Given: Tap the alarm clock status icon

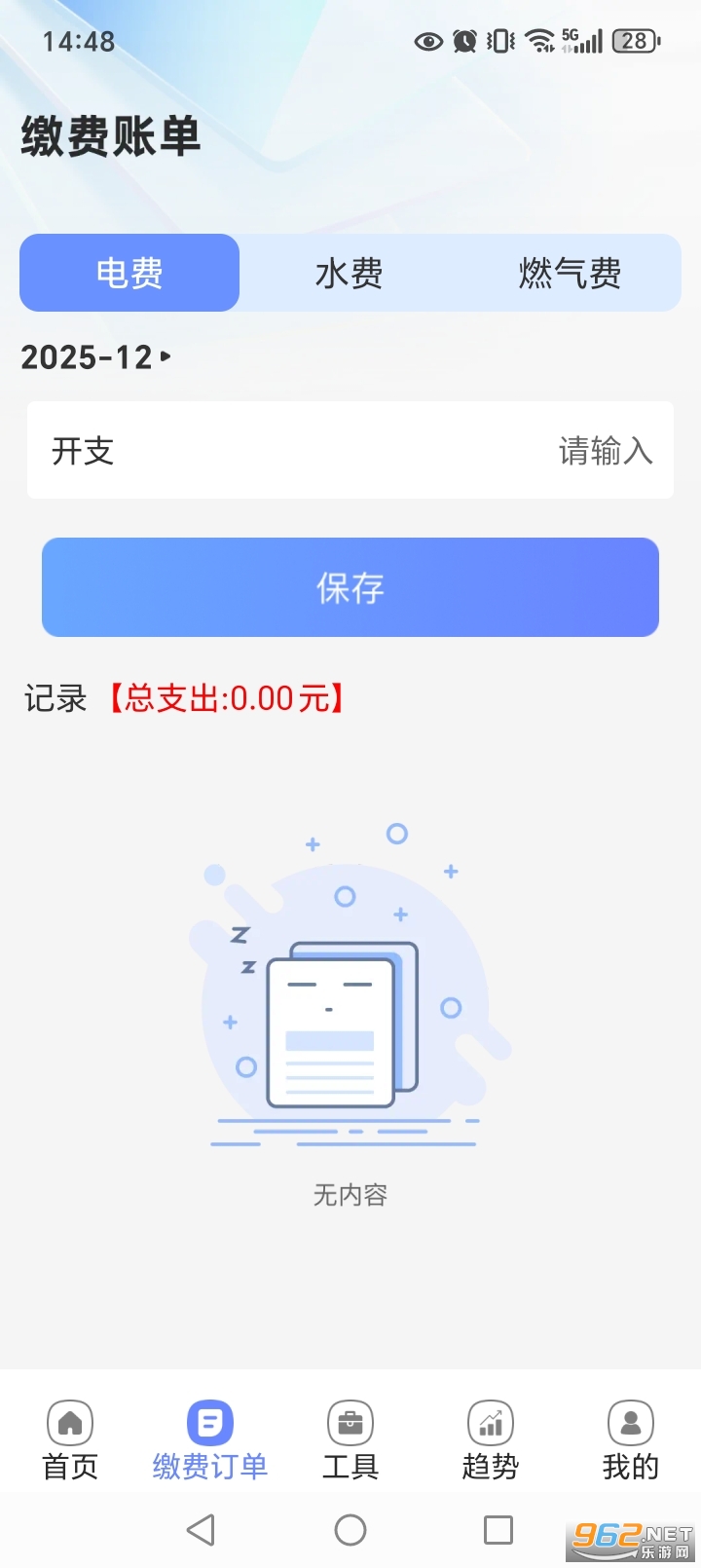Looking at the screenshot, I should point(464,41).
